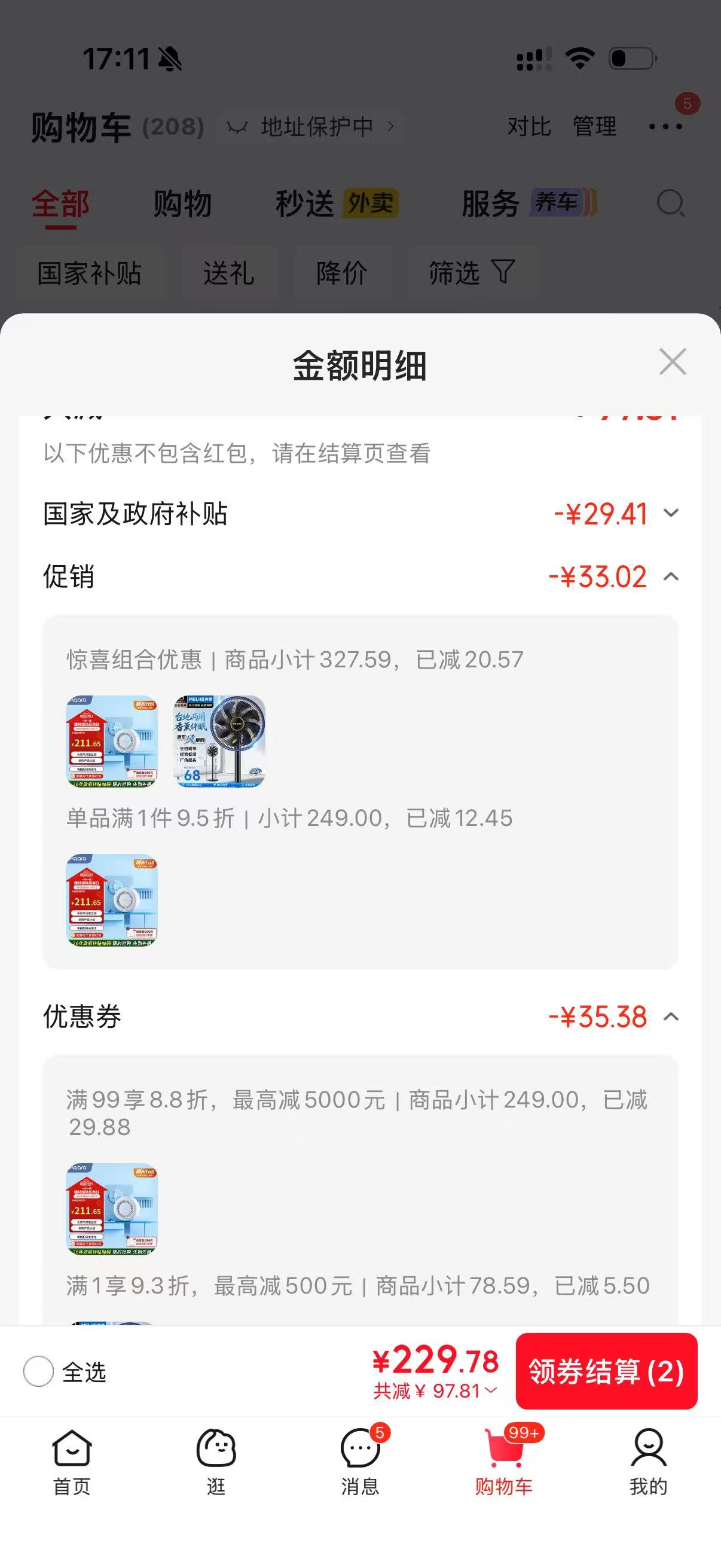721x1568 pixels.
Task: Collapse the 共减 ¥97.81 summary
Action: (436, 1391)
